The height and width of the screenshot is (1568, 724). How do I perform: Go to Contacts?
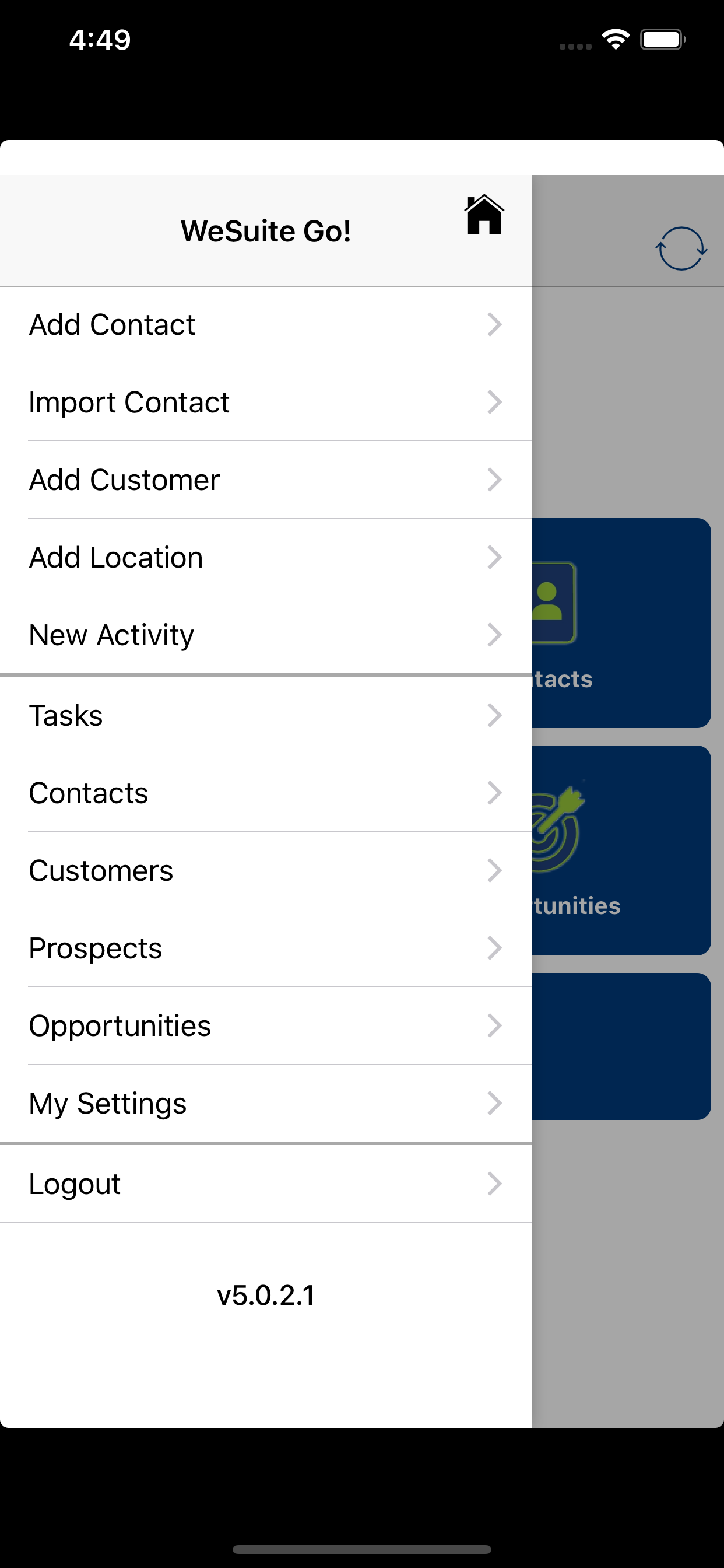coord(266,793)
